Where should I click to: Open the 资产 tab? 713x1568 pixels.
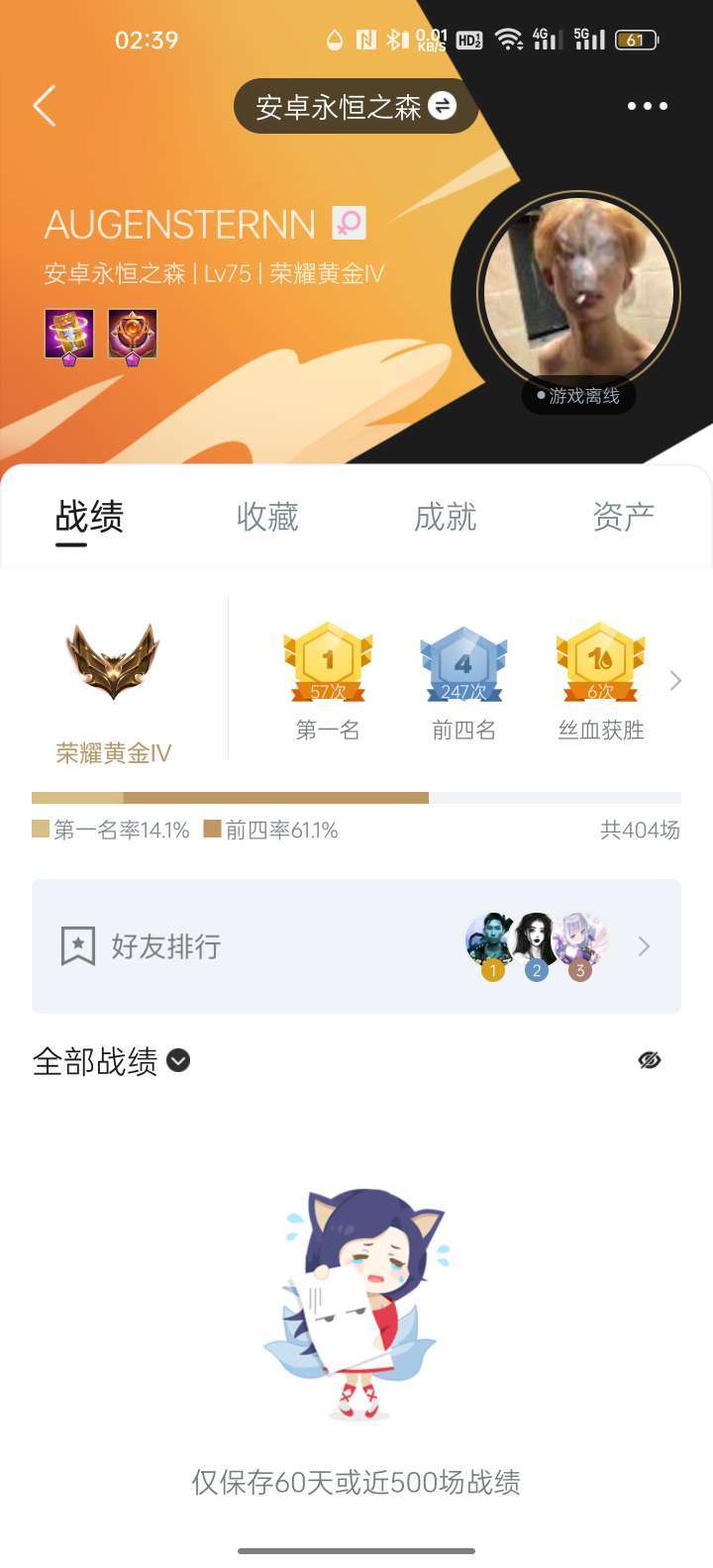[x=623, y=517]
